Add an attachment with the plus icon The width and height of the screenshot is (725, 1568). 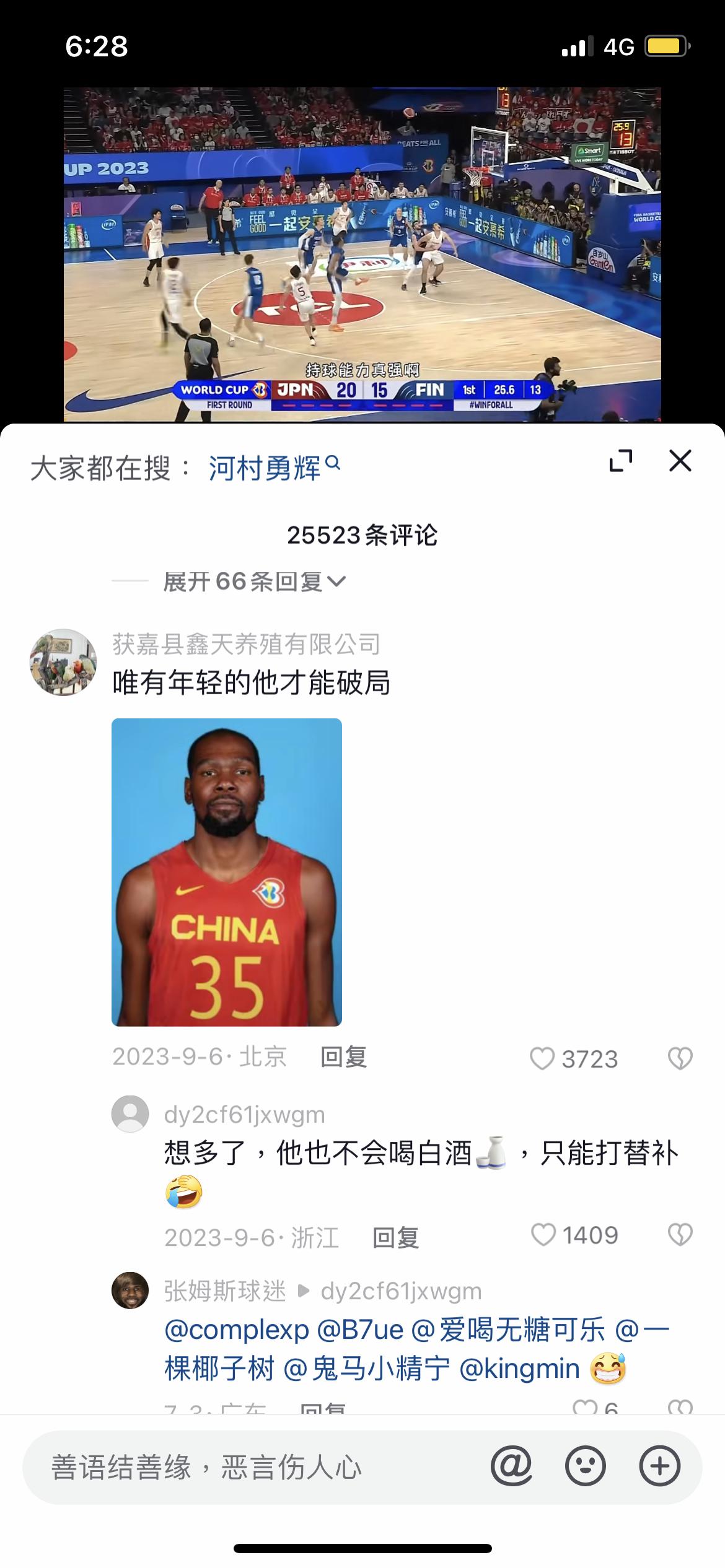(x=659, y=1466)
